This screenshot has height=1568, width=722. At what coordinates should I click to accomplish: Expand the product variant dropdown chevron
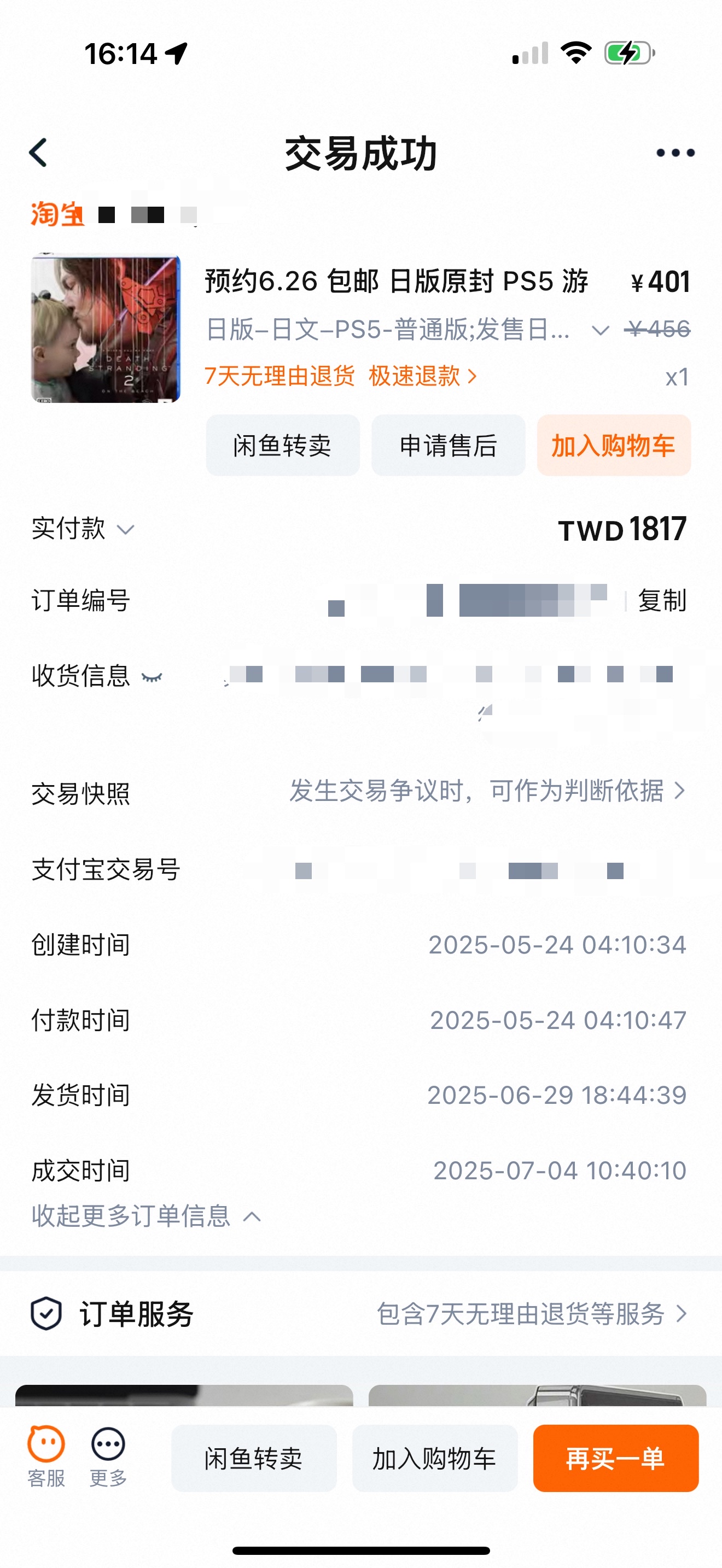600,331
